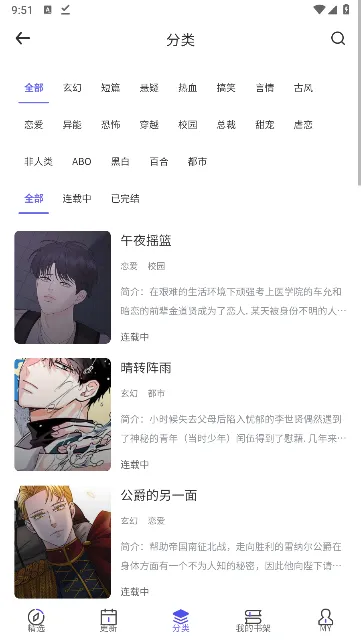The image size is (361, 641).
Task: Open the comic 公爵的另一面
Action: (x=180, y=542)
